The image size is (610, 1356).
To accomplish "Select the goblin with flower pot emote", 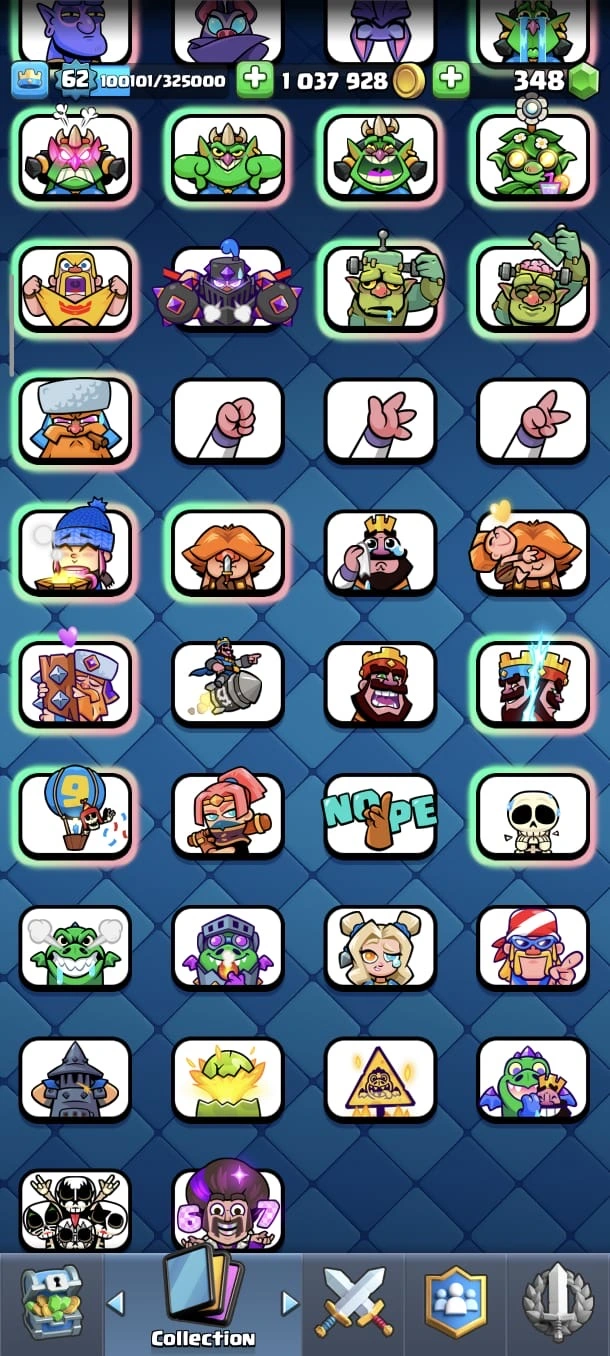I will [533, 157].
